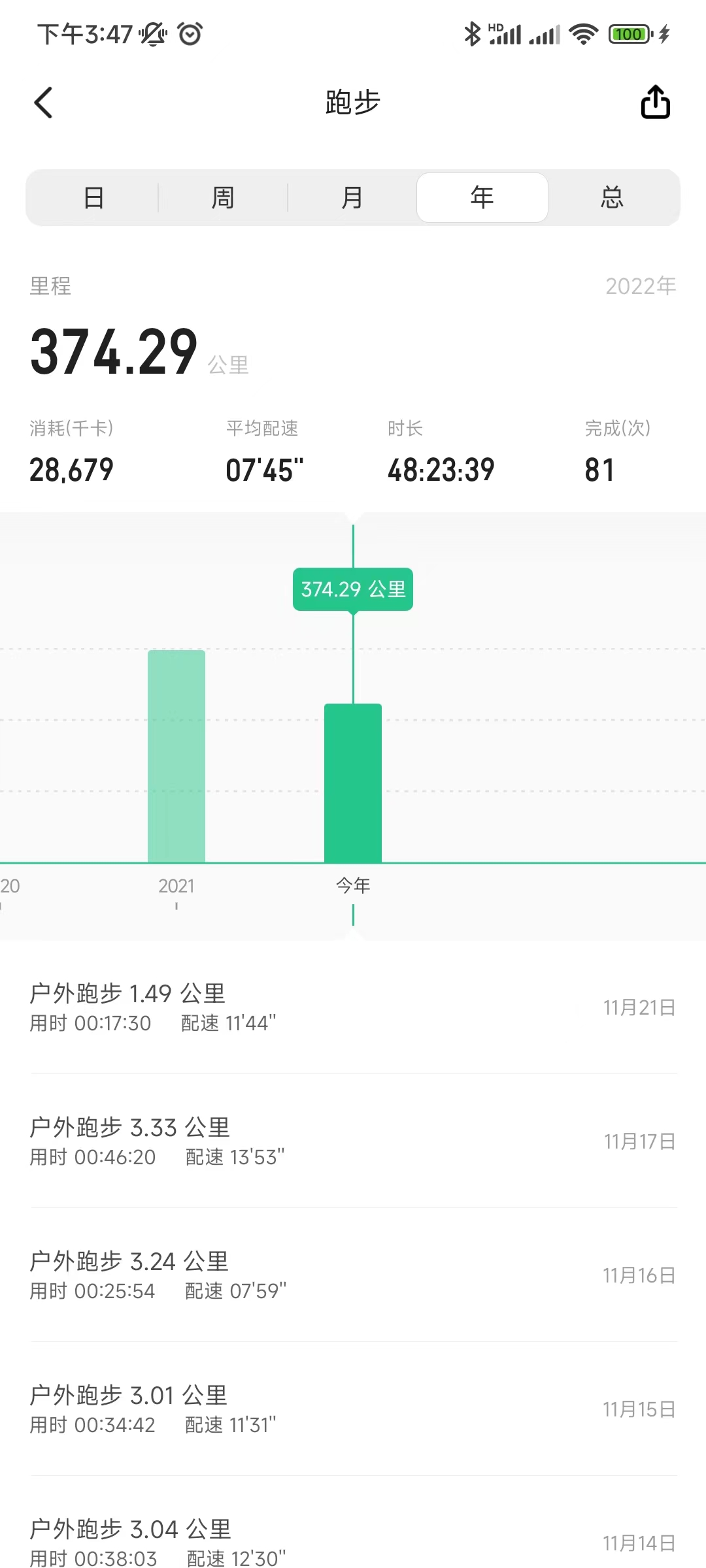This screenshot has width=706, height=1568.
Task: Share the running statistics
Action: 655,102
